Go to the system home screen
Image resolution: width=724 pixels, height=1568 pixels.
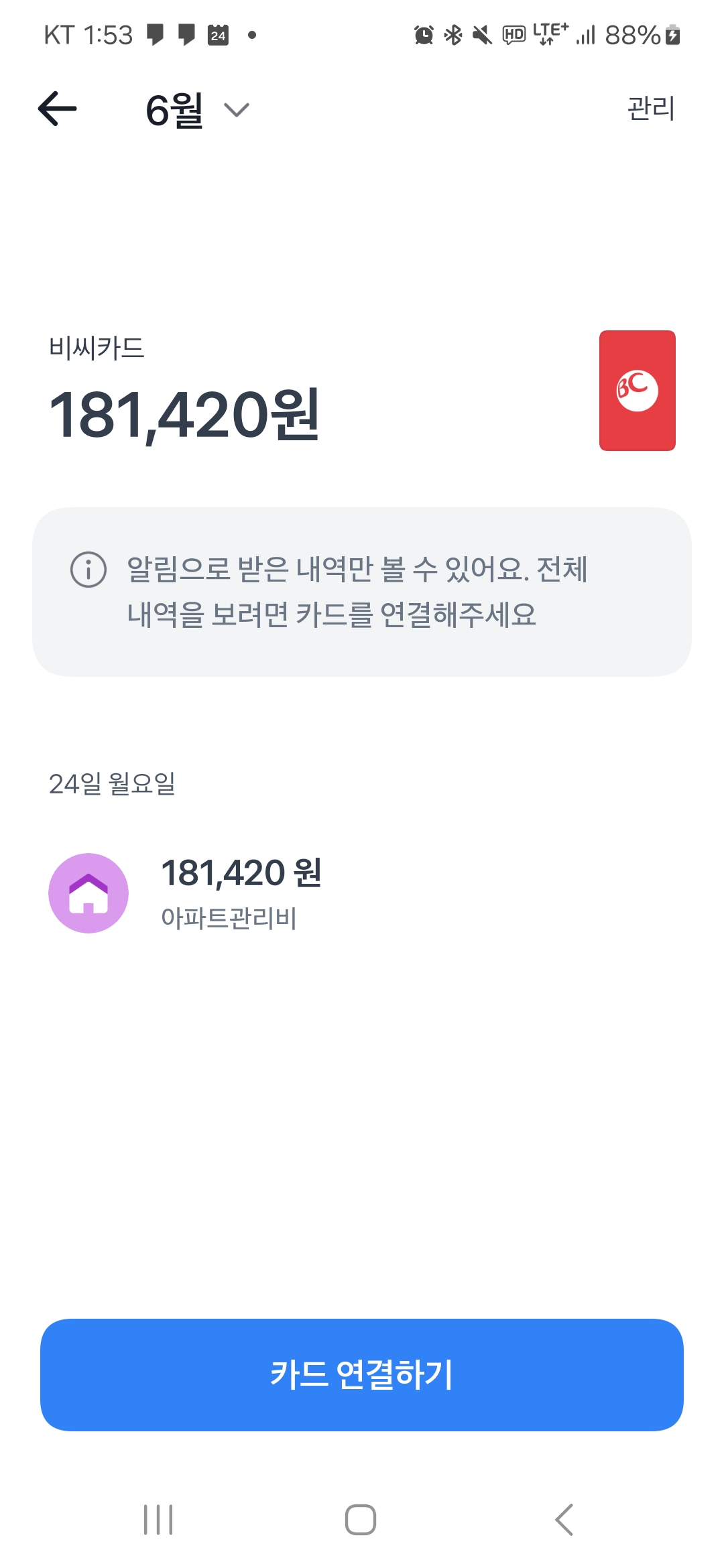coord(361,1519)
